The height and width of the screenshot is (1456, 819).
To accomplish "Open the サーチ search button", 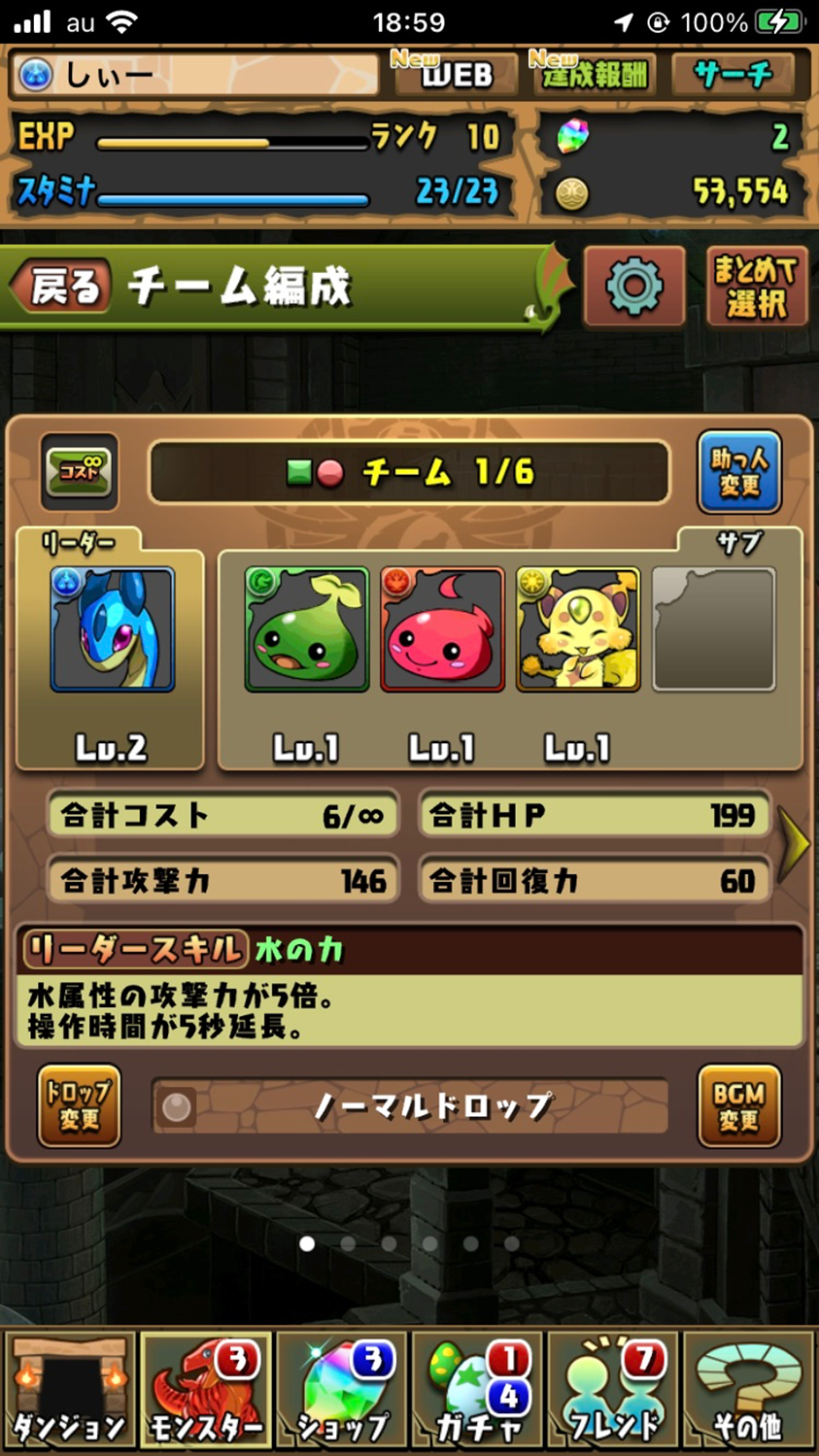I will point(734,74).
